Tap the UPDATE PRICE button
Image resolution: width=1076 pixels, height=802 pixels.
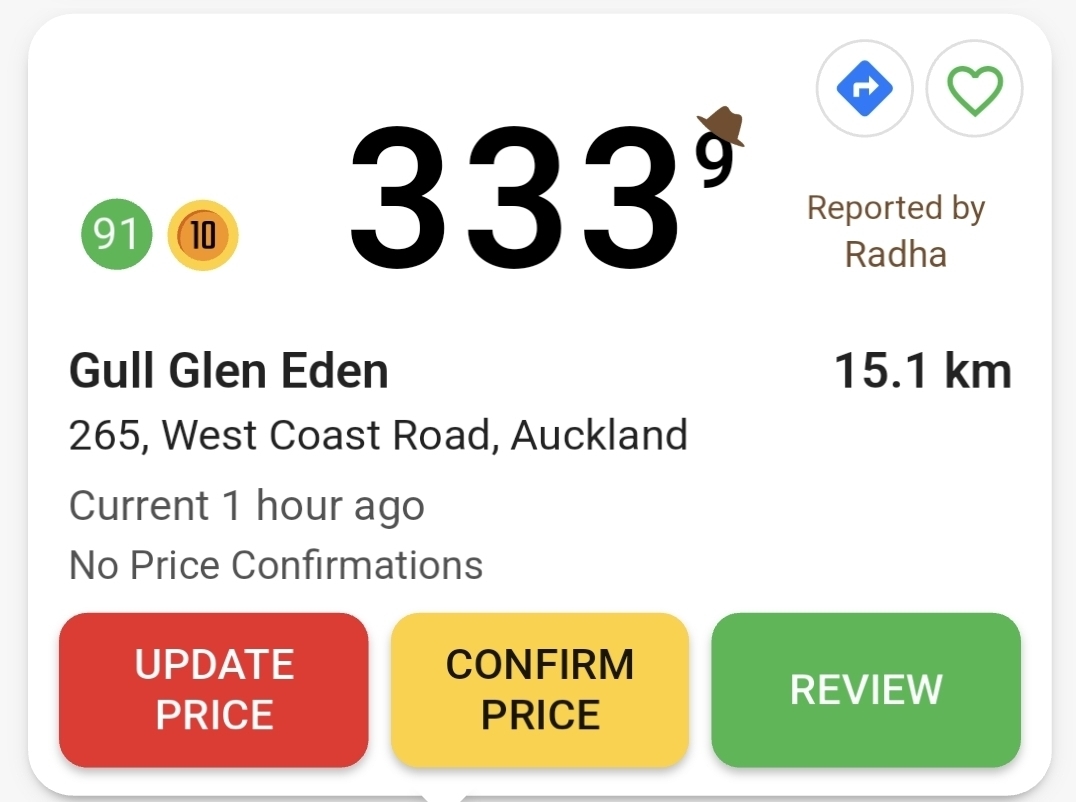[x=214, y=690]
